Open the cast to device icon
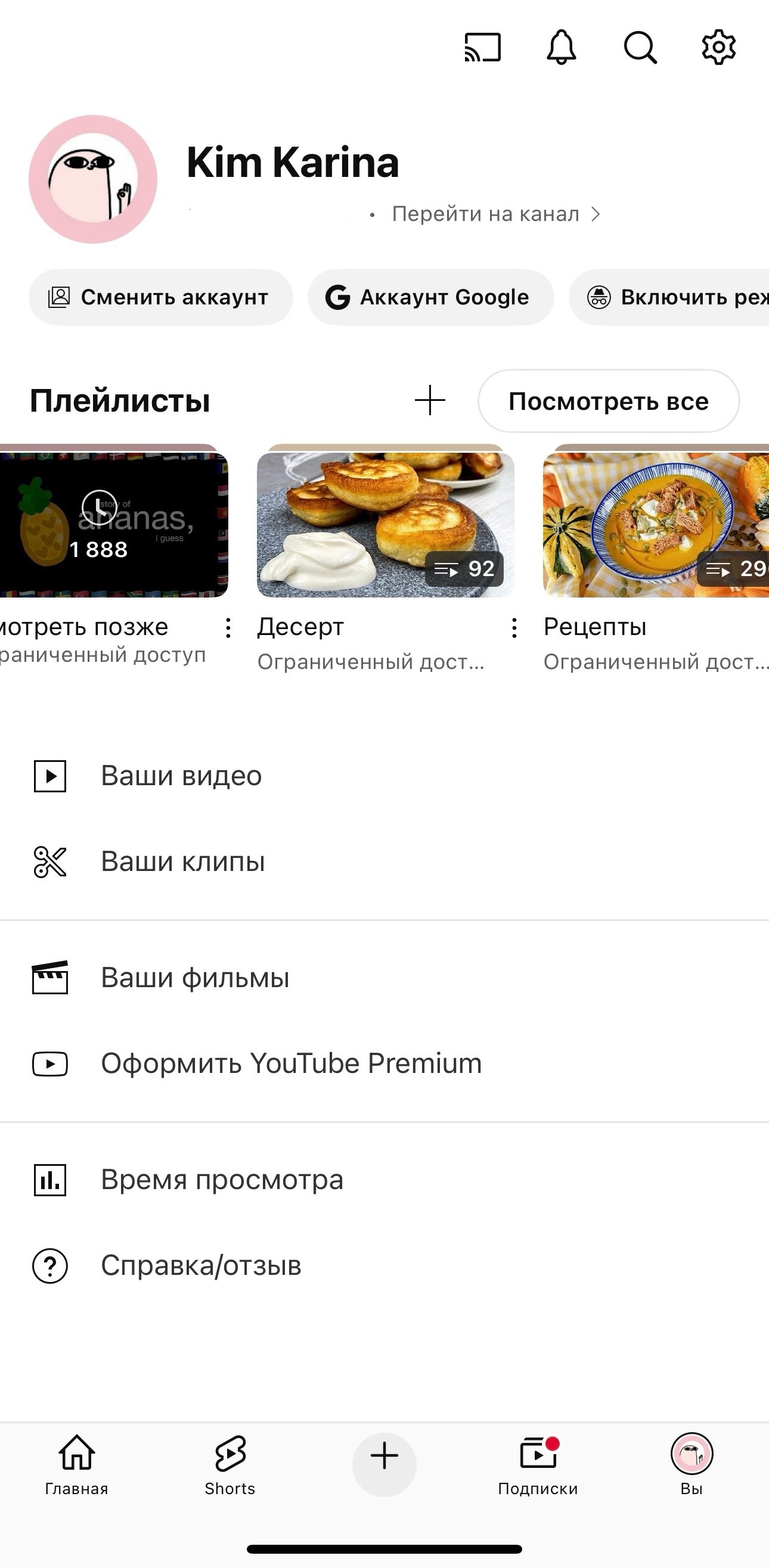Viewport: 769px width, 1568px height. [x=482, y=48]
